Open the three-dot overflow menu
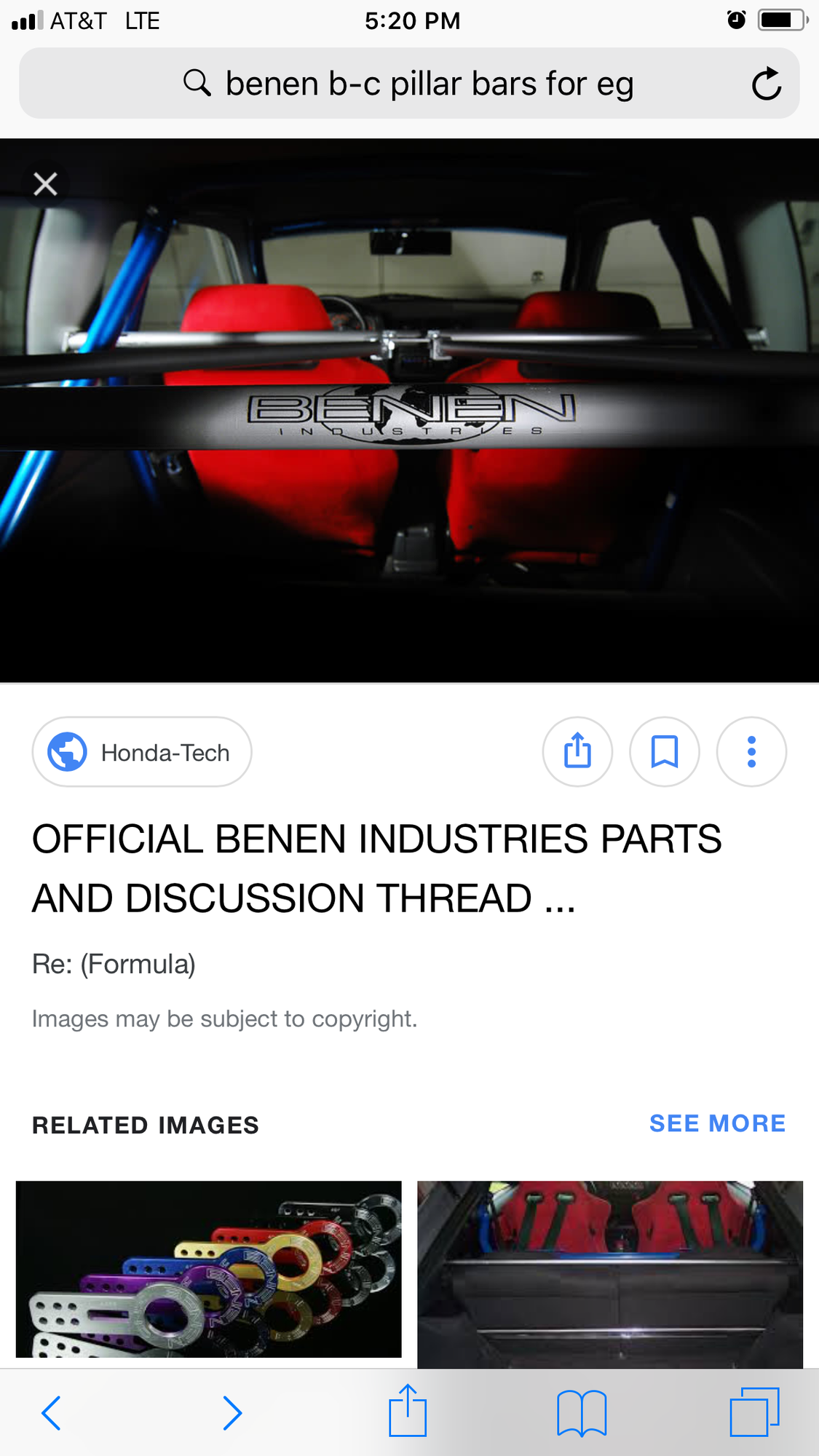 [x=751, y=752]
